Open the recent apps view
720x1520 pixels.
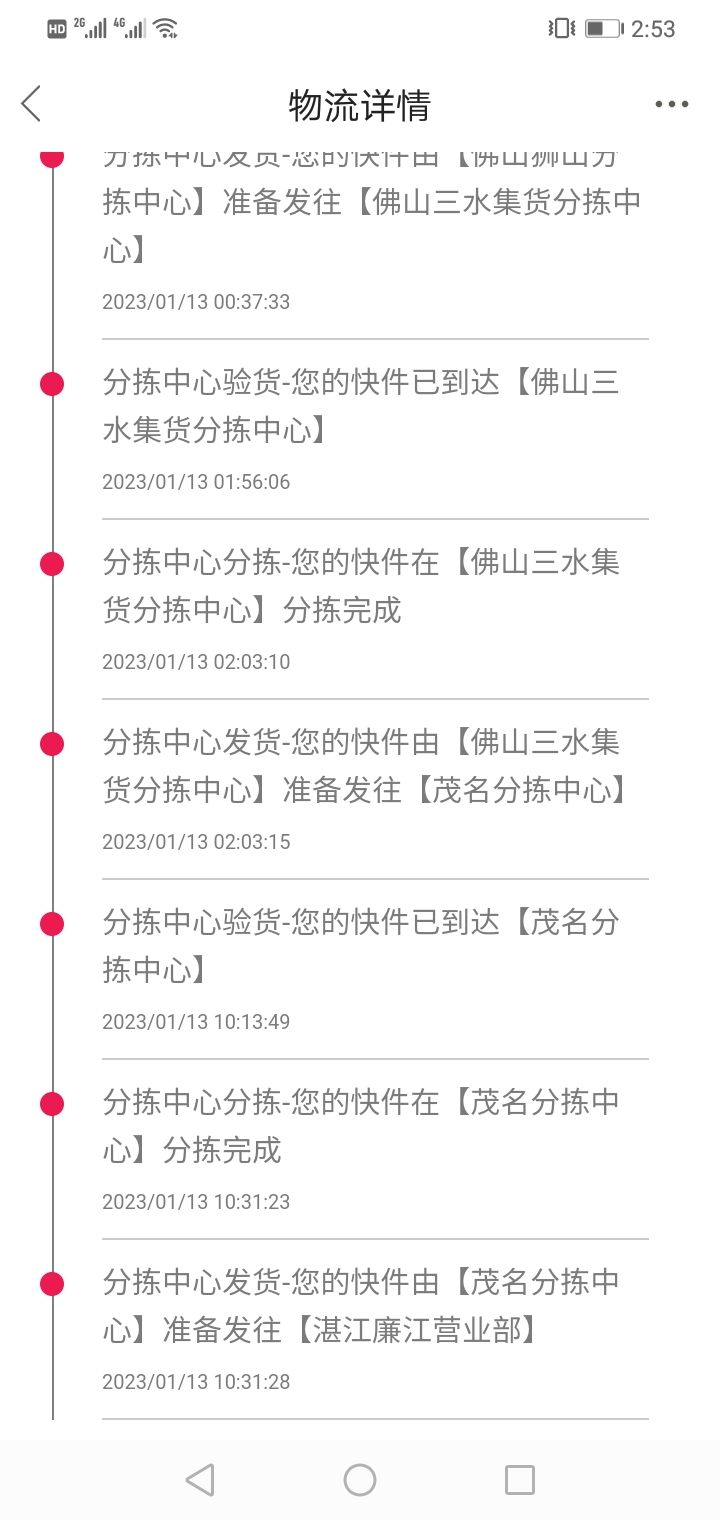[520, 1479]
